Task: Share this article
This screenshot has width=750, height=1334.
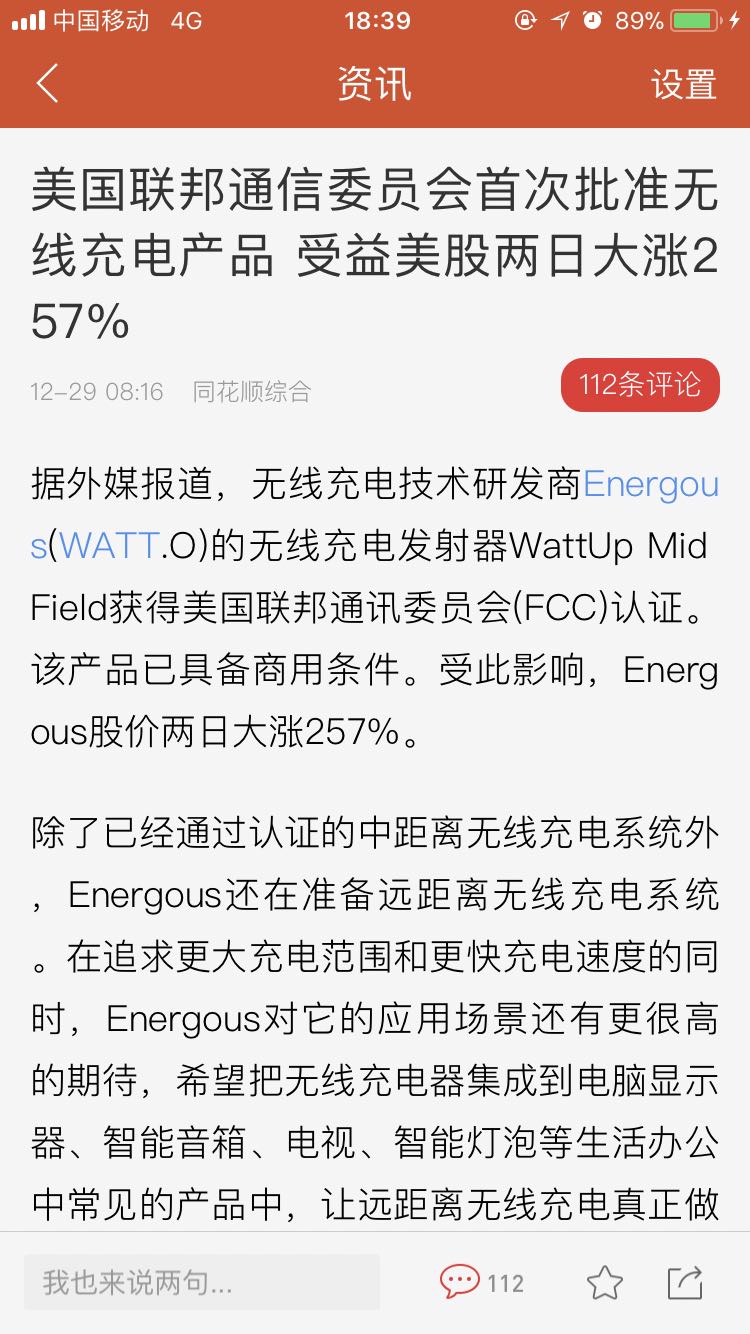Action: (x=685, y=1282)
